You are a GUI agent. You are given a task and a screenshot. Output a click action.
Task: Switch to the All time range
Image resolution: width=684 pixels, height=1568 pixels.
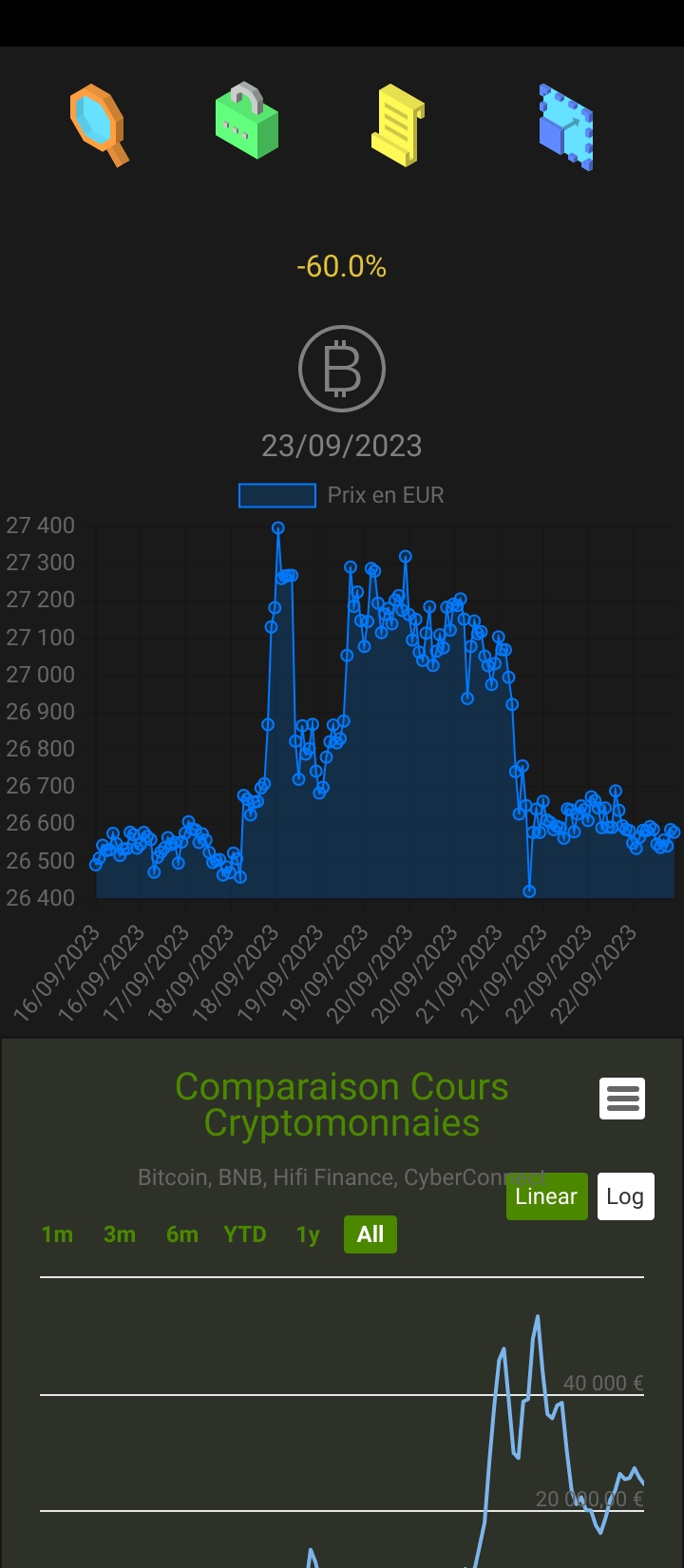coord(370,1233)
